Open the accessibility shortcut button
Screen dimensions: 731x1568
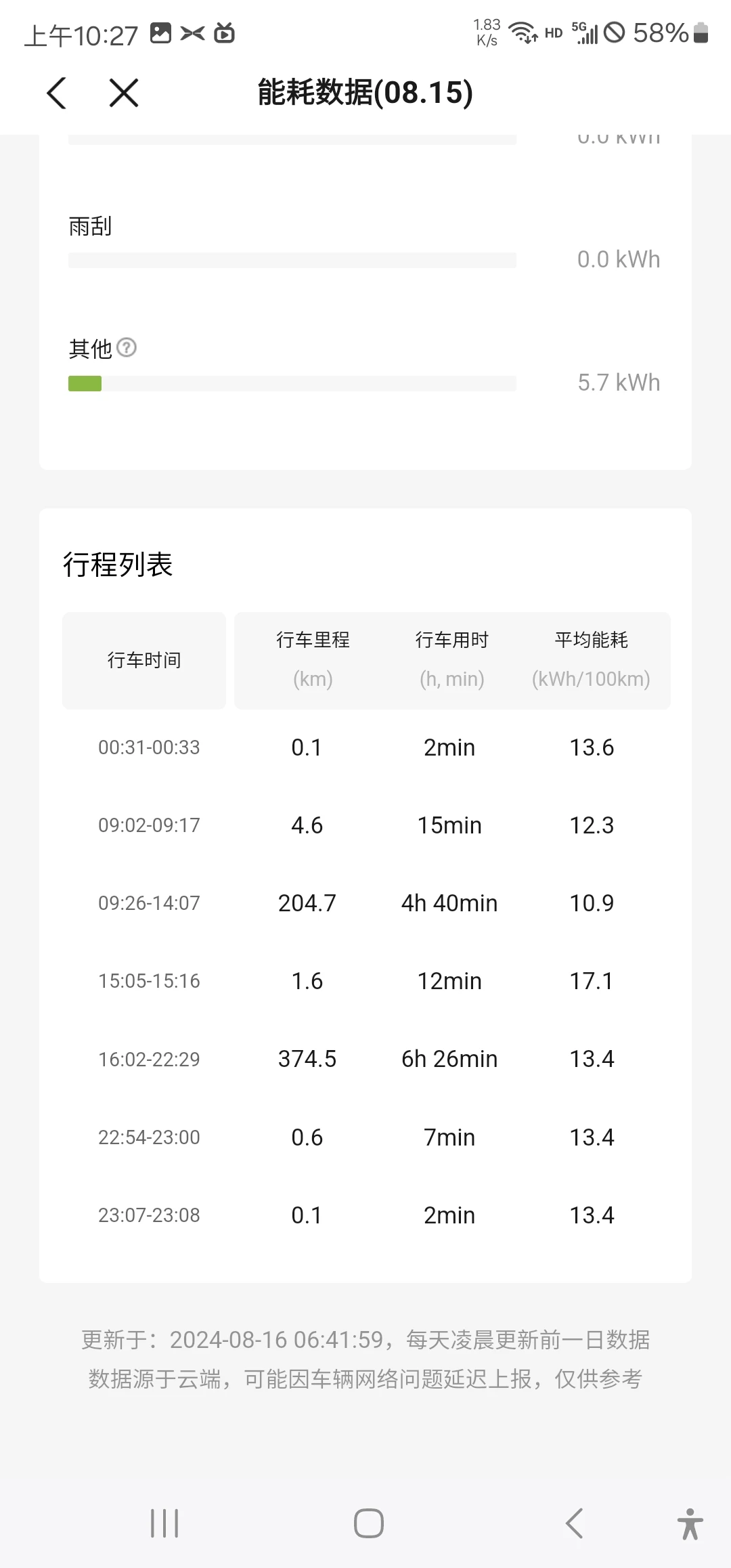click(x=690, y=1523)
